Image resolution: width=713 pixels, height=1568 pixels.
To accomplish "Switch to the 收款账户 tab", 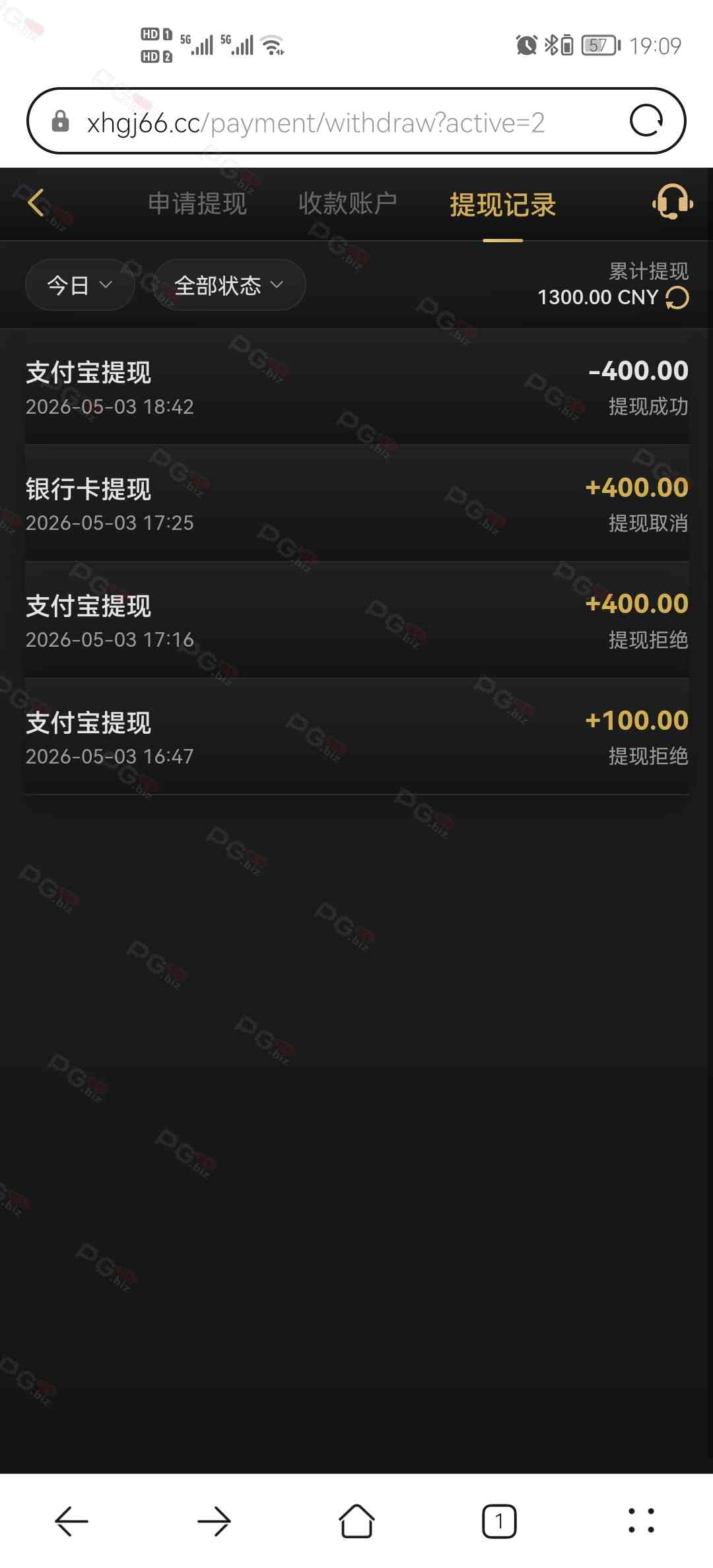I will (348, 203).
